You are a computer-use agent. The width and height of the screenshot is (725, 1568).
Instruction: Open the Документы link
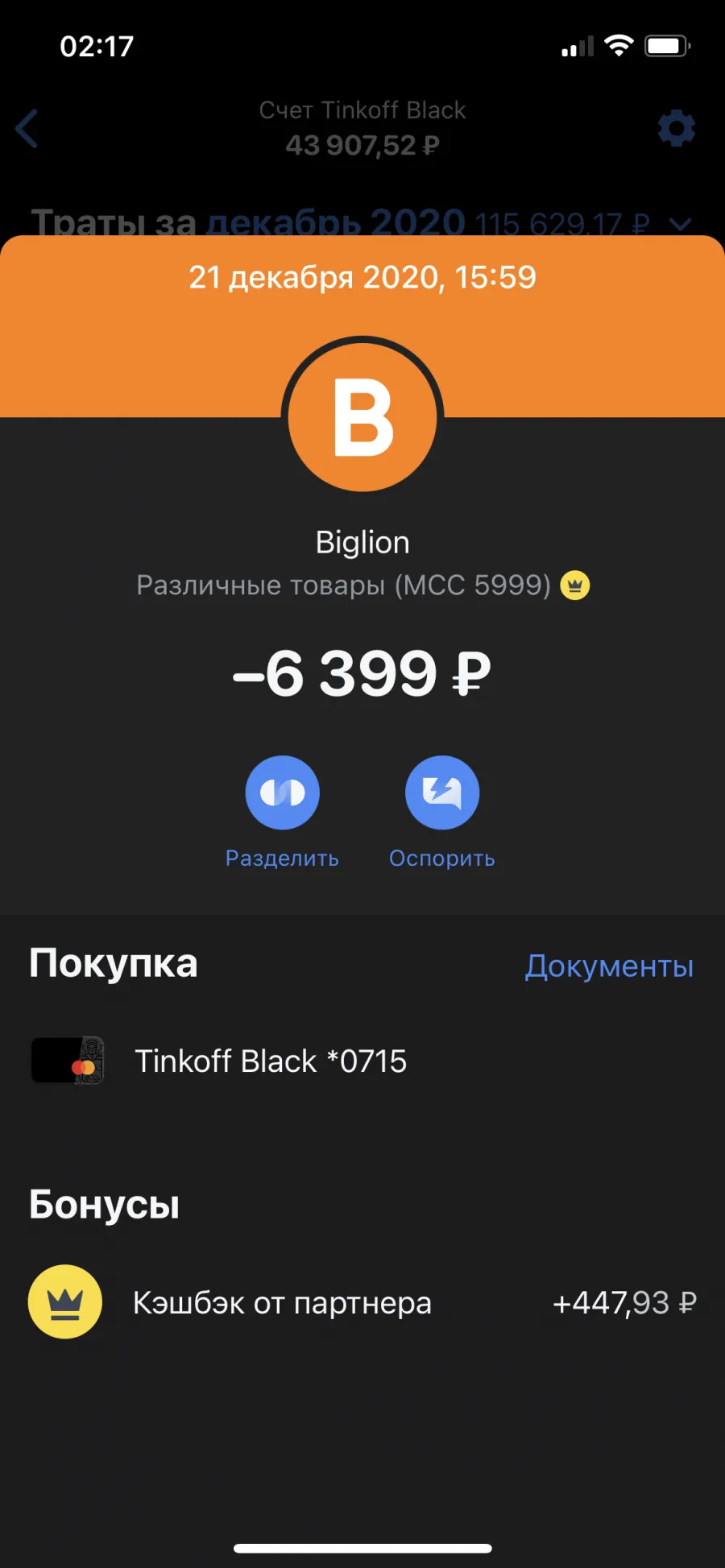click(x=609, y=966)
